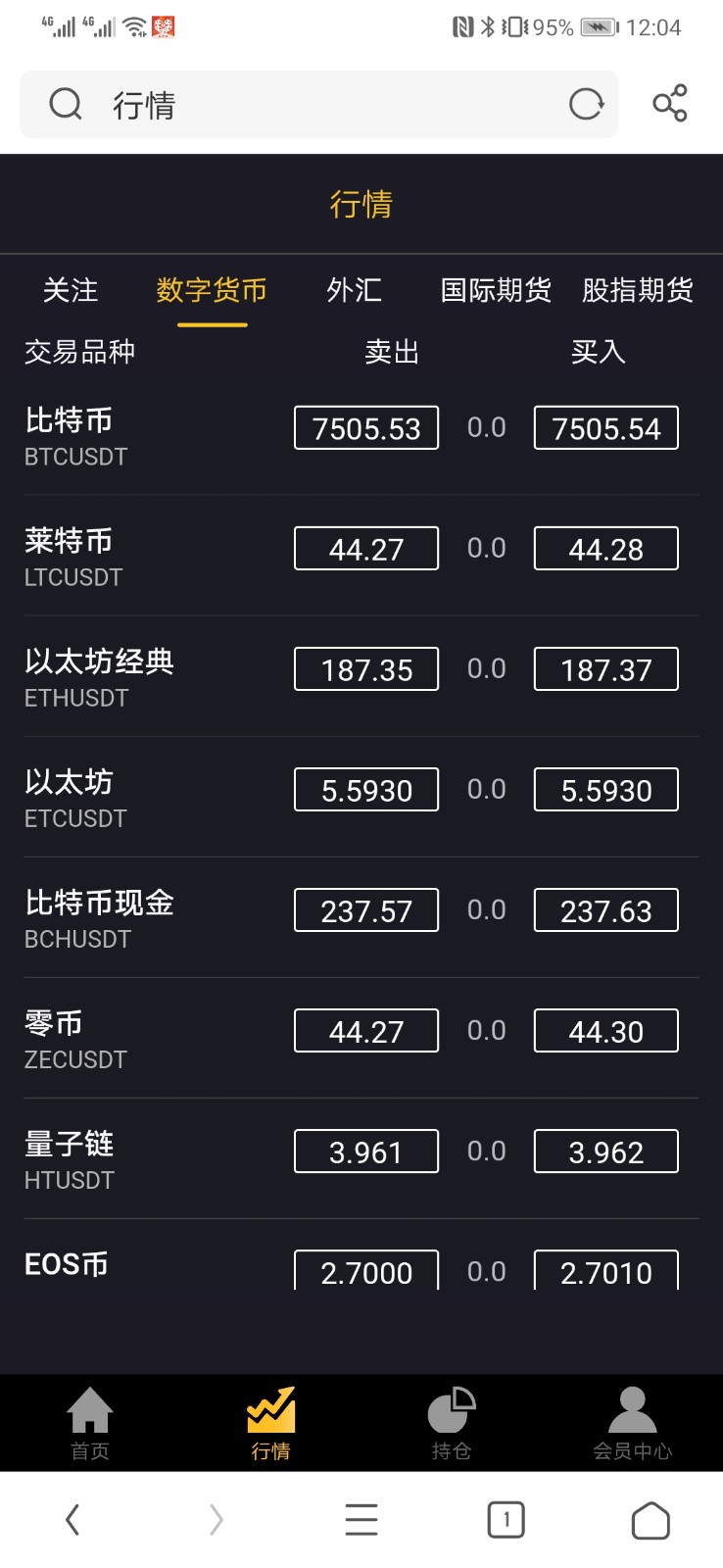This screenshot has width=723, height=1568.
Task: Open the 会员中心 tab
Action: coord(633,1424)
